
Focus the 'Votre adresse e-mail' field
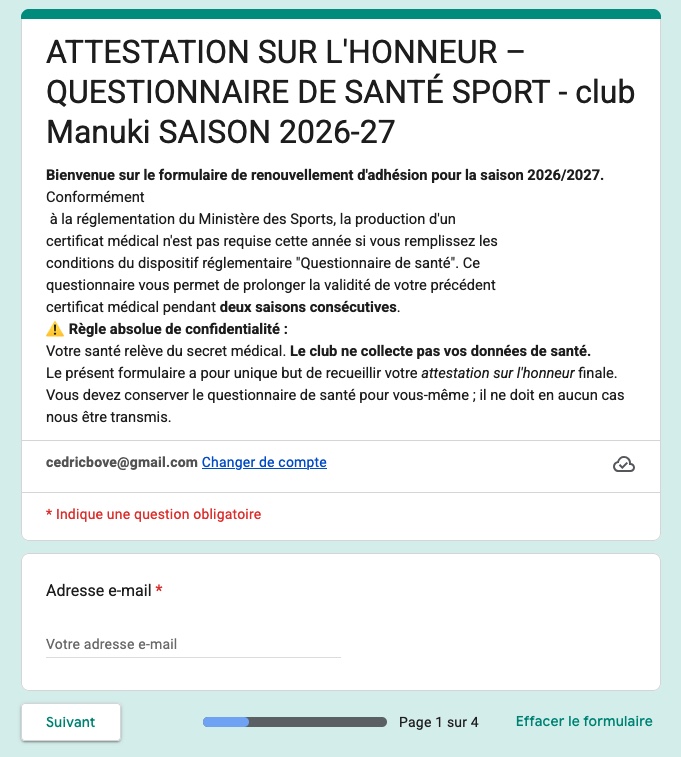(193, 644)
